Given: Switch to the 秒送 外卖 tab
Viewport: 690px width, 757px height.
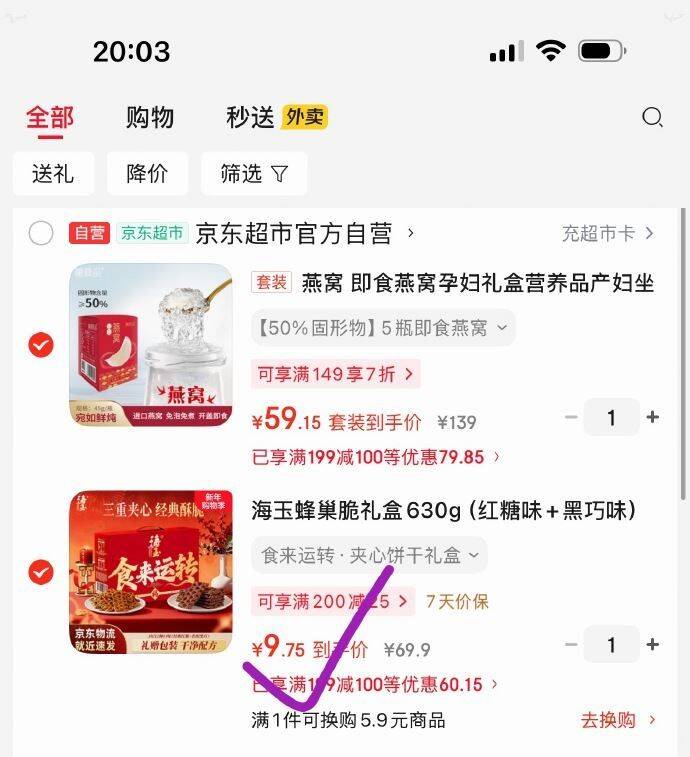Looking at the screenshot, I should click(276, 118).
